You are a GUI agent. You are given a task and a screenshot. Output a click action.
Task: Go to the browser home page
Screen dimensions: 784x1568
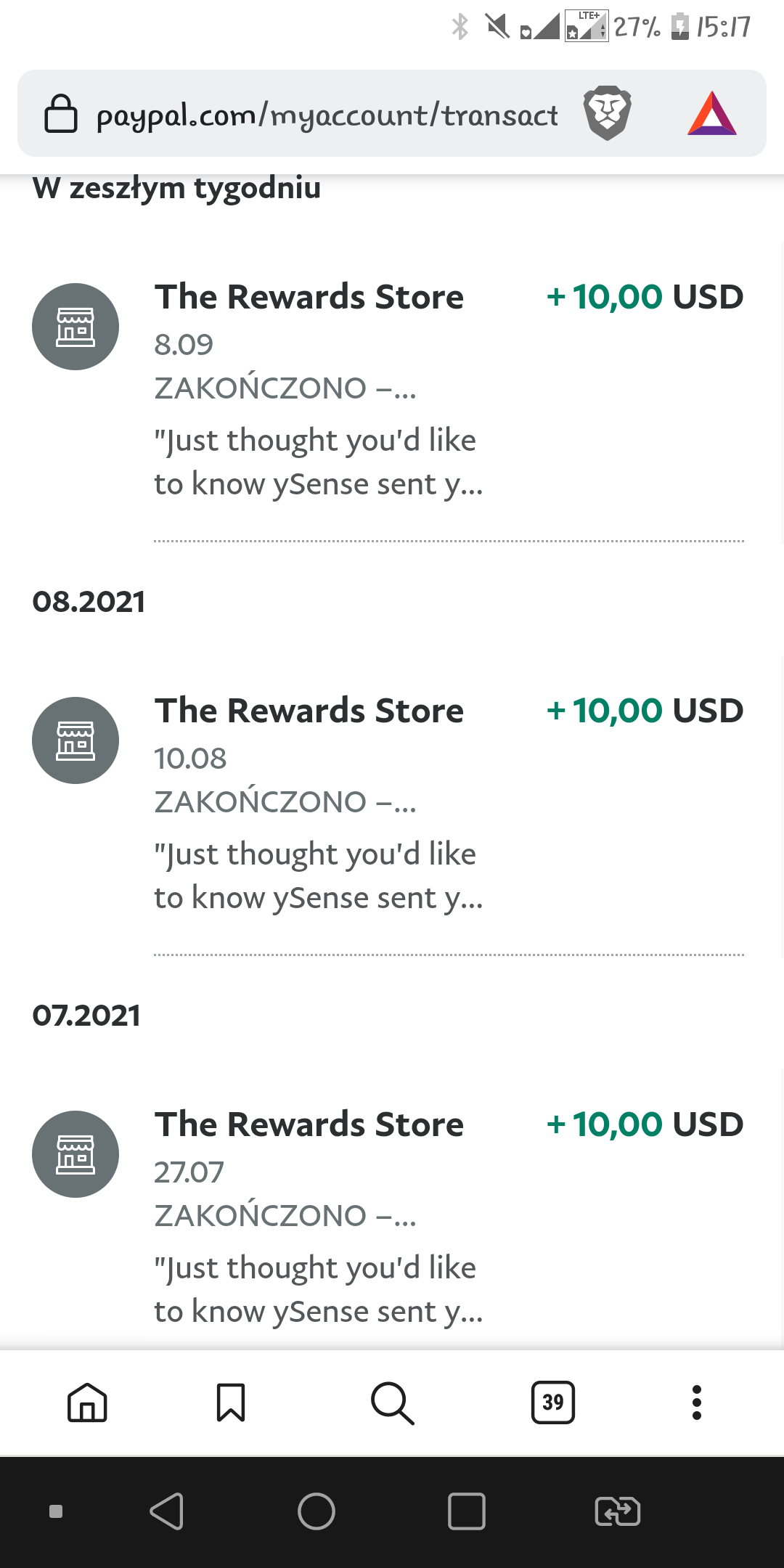point(87,1402)
